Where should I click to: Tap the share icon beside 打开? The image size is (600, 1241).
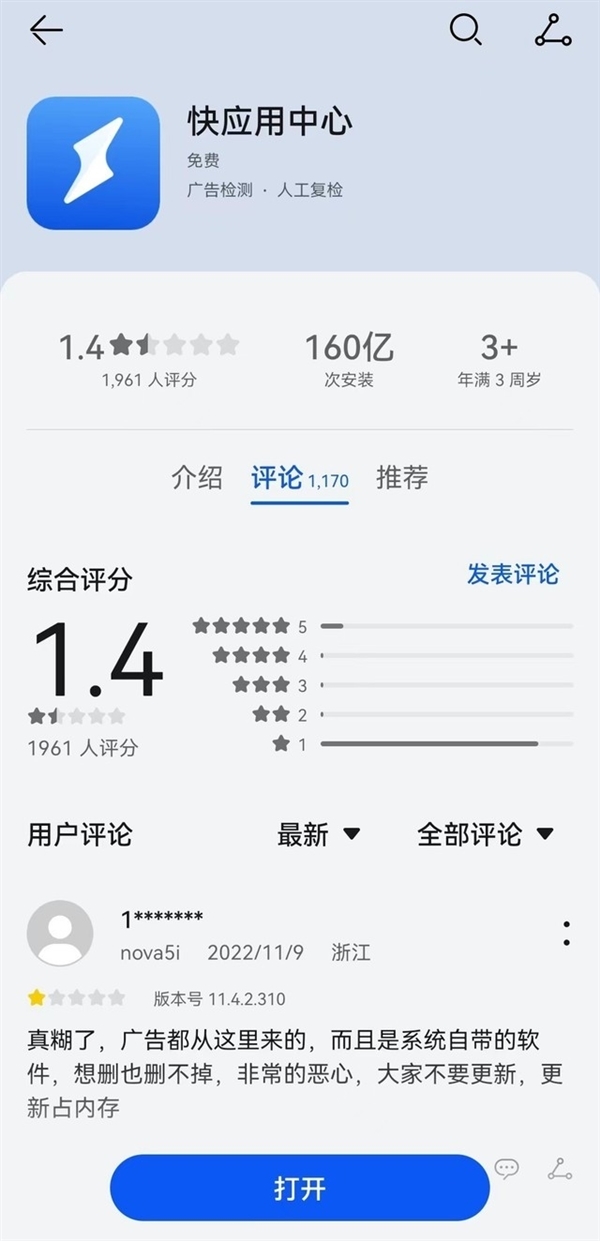tap(558, 1168)
